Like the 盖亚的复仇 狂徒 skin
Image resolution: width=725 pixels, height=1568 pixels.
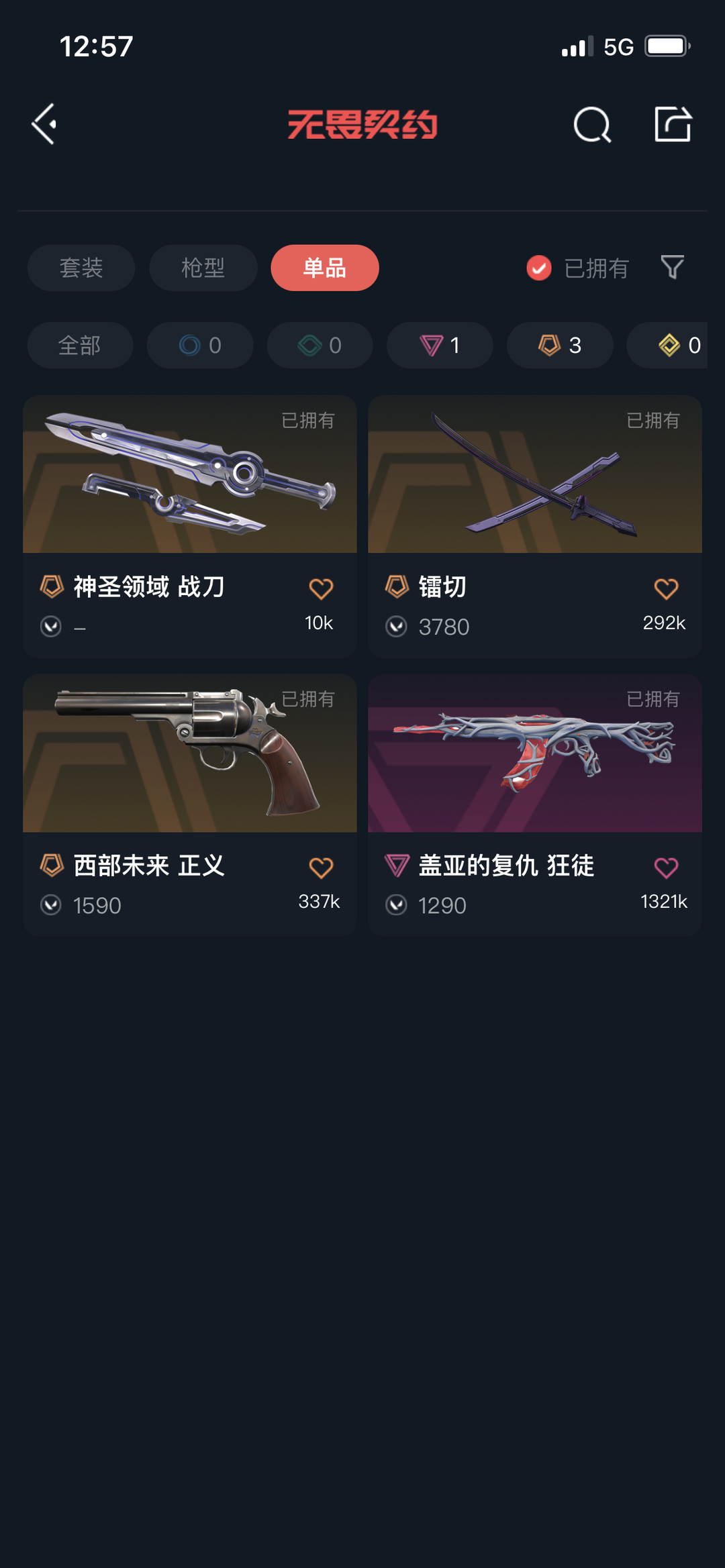coord(666,868)
